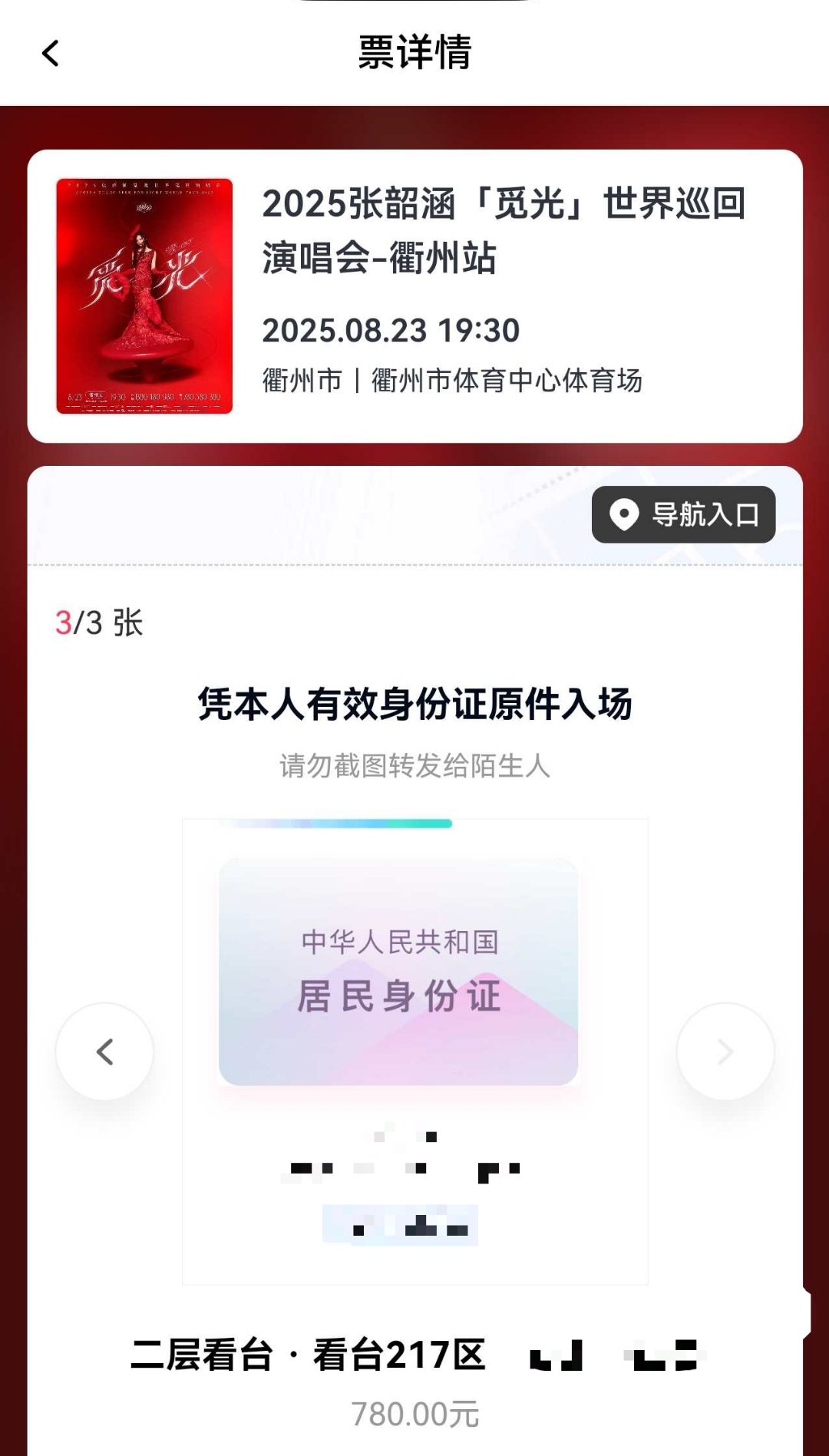Image resolution: width=829 pixels, height=1456 pixels.
Task: Go back from the ticket details page
Action: point(51,54)
